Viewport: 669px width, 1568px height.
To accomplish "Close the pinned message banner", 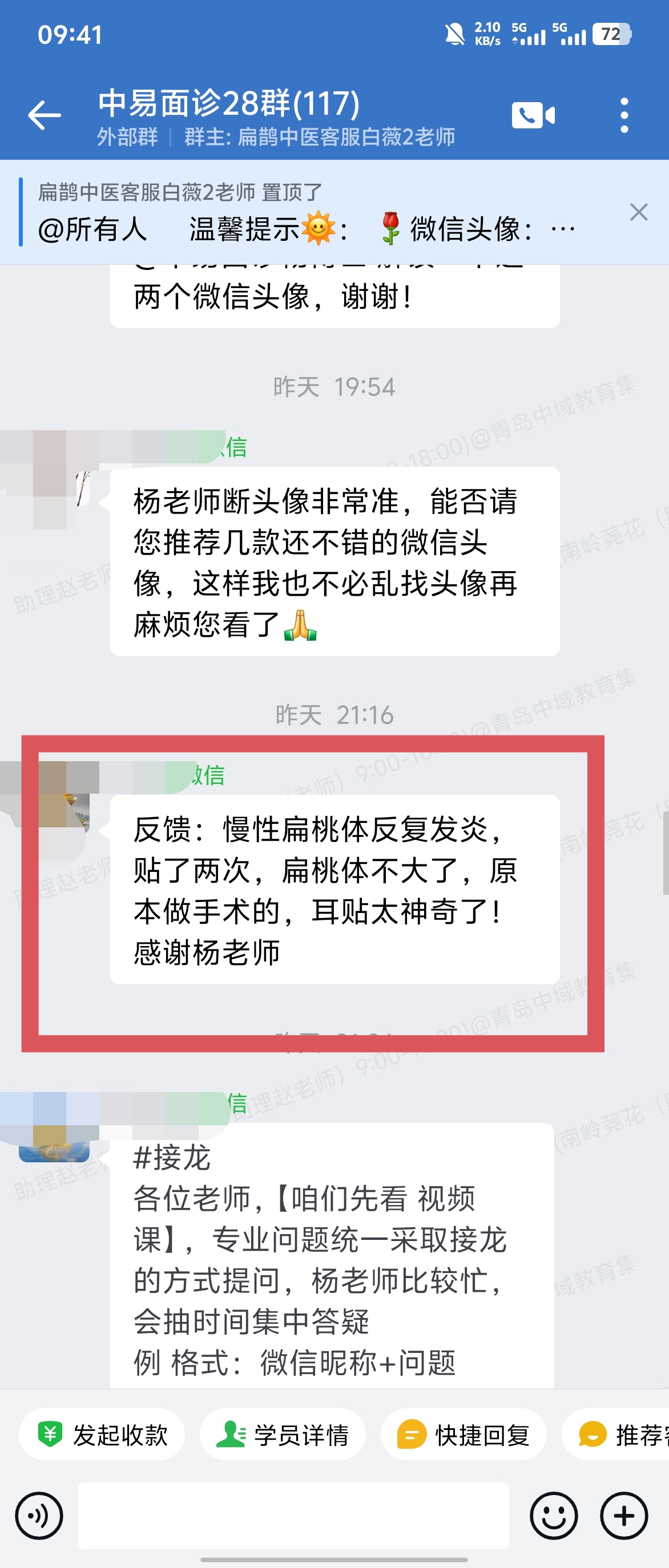I will [639, 212].
